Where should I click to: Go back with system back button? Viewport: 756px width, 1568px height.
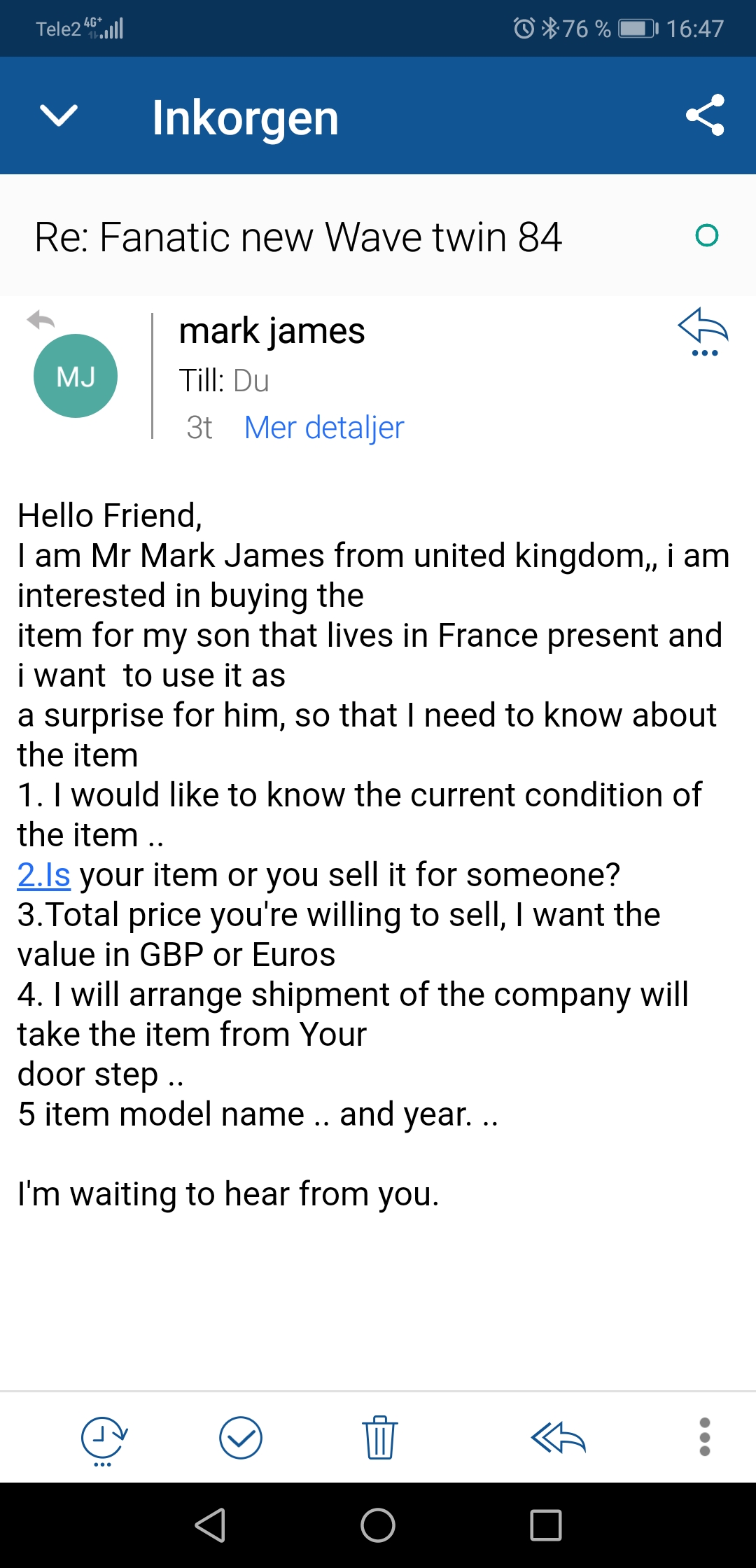pyautogui.click(x=210, y=1525)
